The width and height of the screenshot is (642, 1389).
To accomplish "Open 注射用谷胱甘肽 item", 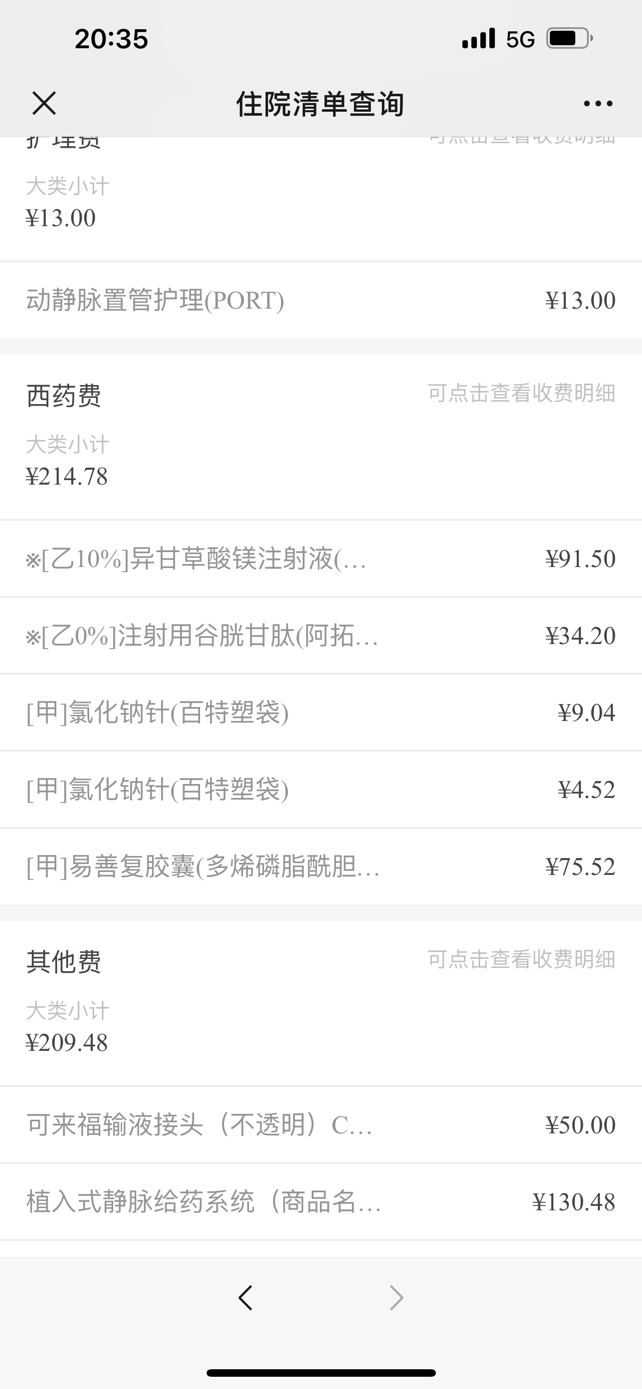I will coord(321,636).
